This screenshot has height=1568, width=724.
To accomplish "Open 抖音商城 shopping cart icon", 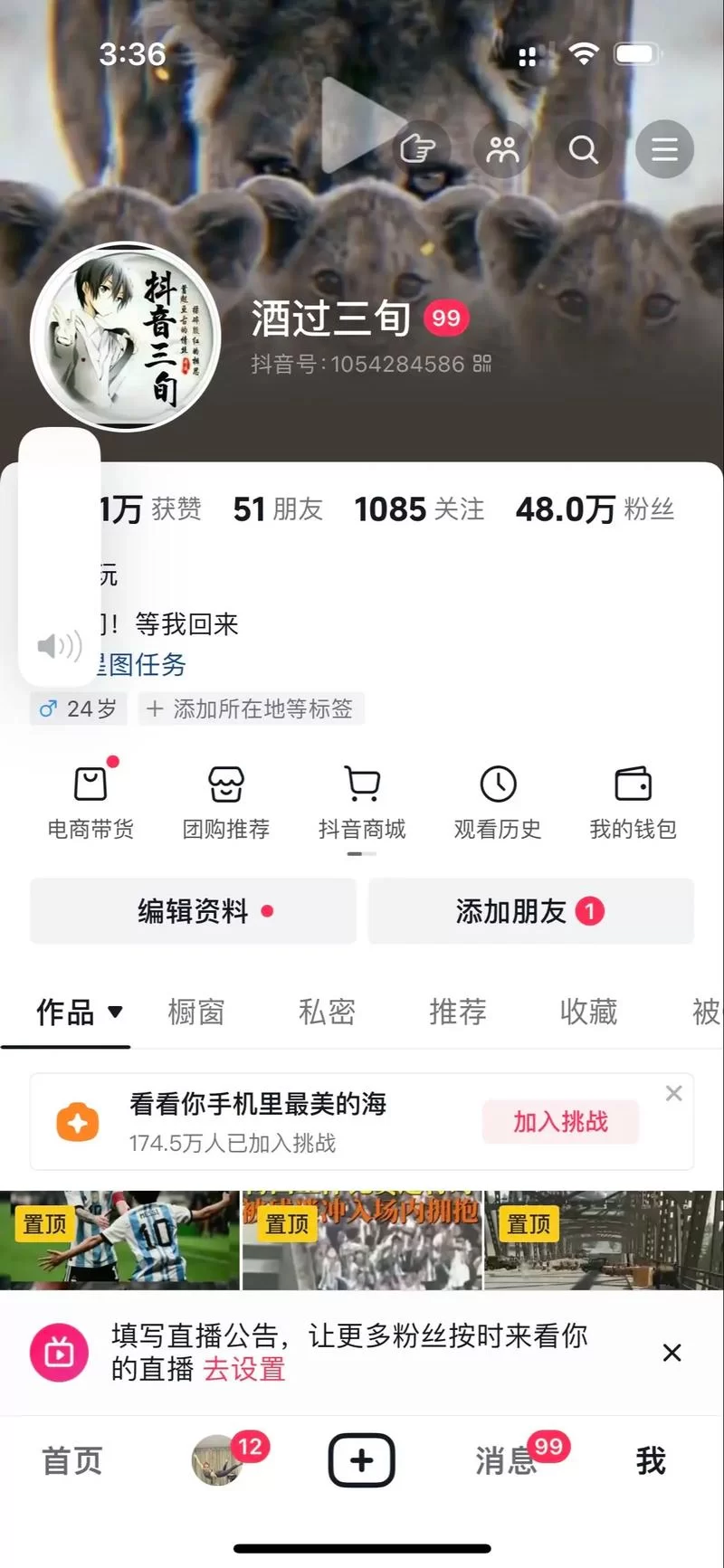I will click(x=362, y=785).
